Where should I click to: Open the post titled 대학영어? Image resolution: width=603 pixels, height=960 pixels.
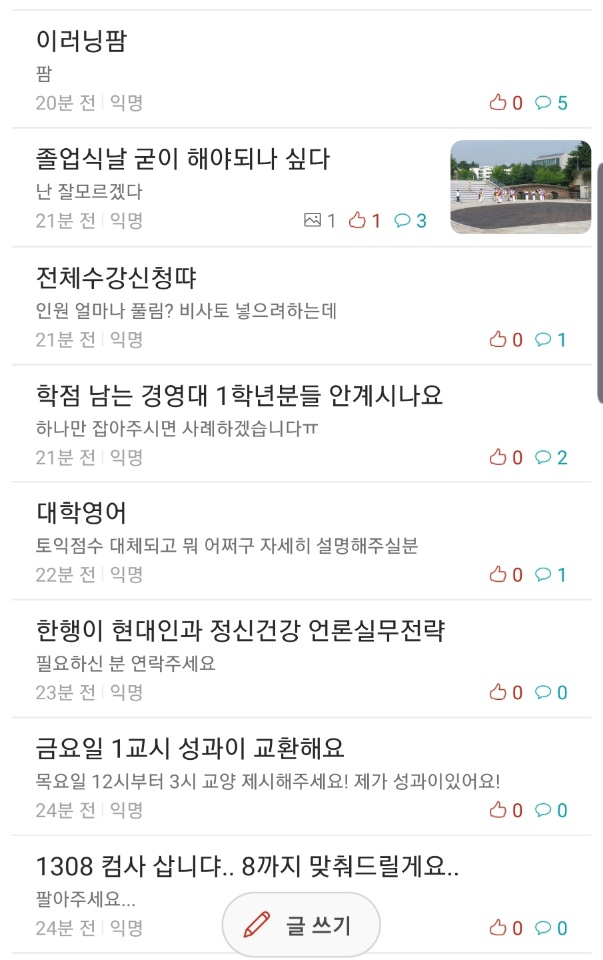[x=301, y=541]
